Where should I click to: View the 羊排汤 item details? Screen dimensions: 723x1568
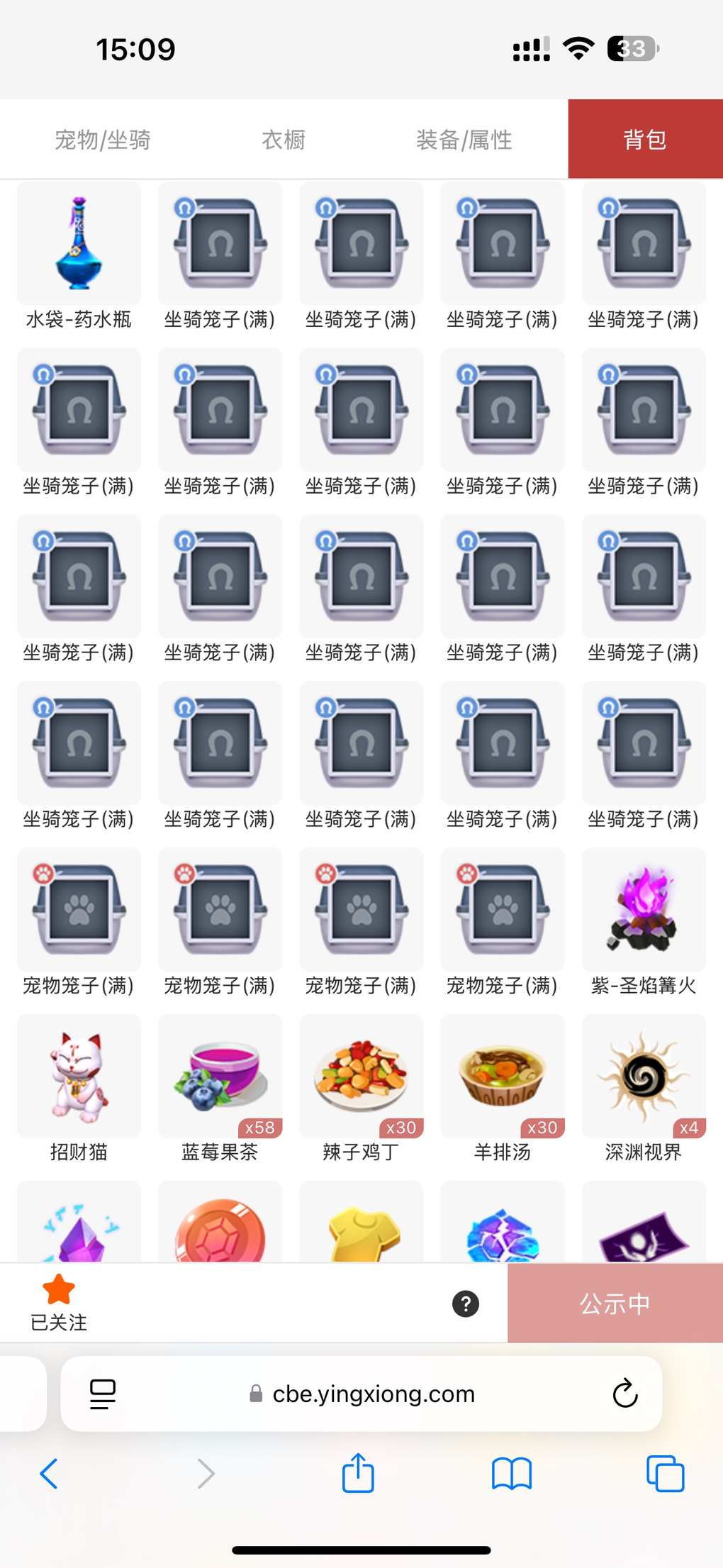coord(503,1077)
